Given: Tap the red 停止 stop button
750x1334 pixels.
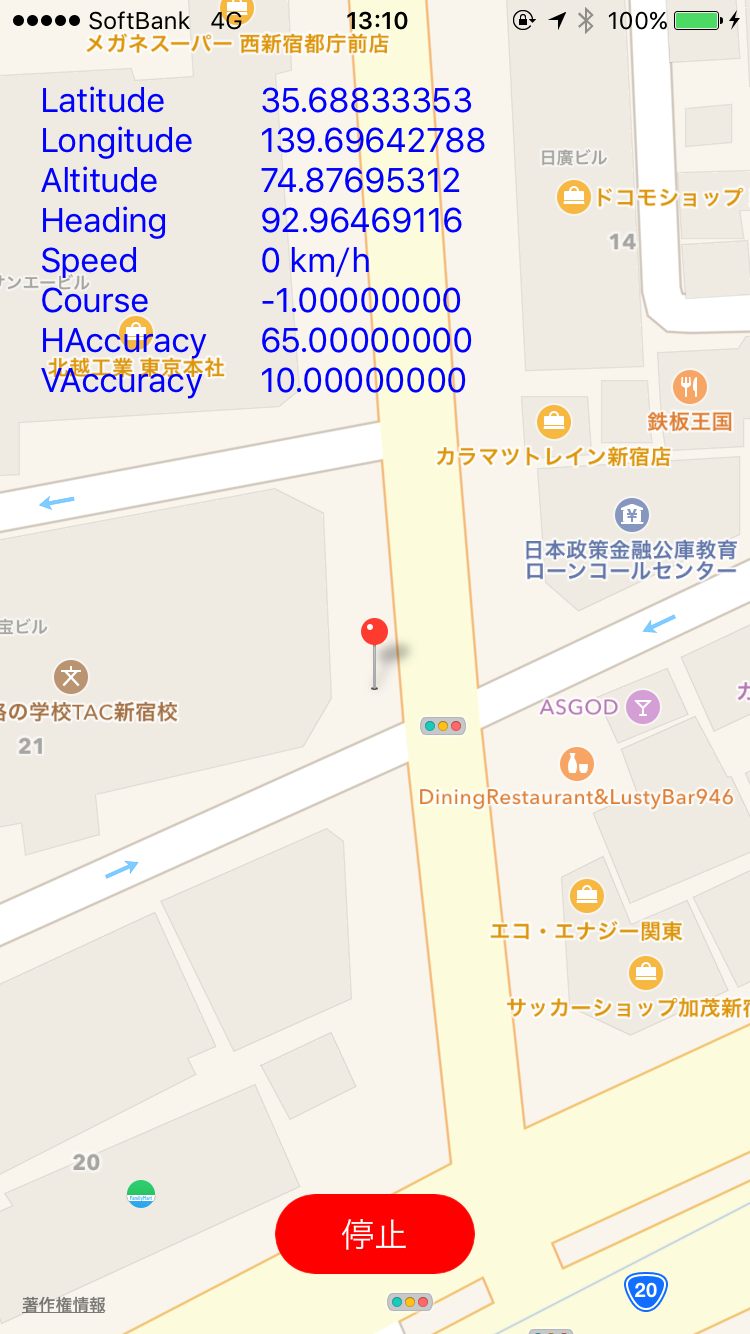Looking at the screenshot, I should (375, 1234).
